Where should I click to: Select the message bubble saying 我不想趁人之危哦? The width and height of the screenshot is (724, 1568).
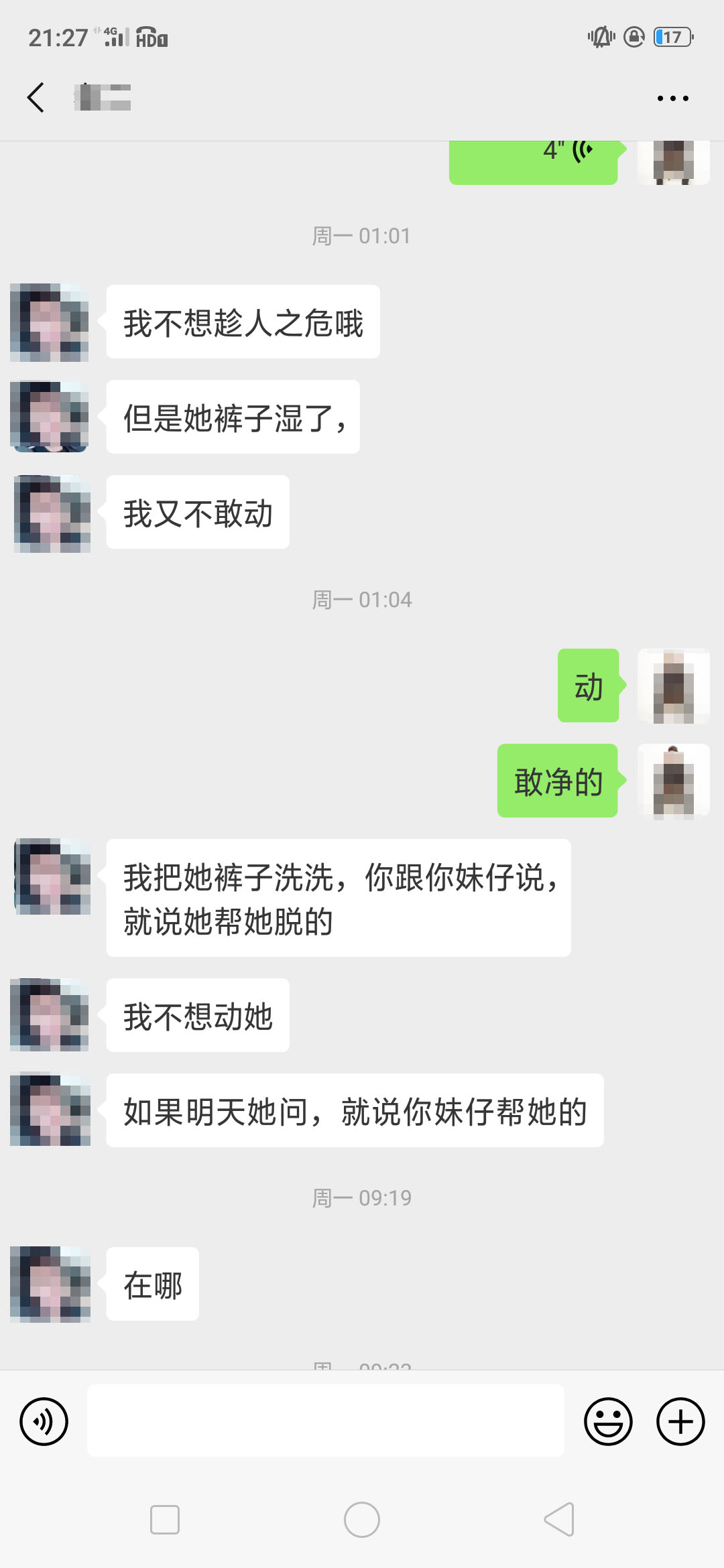[243, 322]
